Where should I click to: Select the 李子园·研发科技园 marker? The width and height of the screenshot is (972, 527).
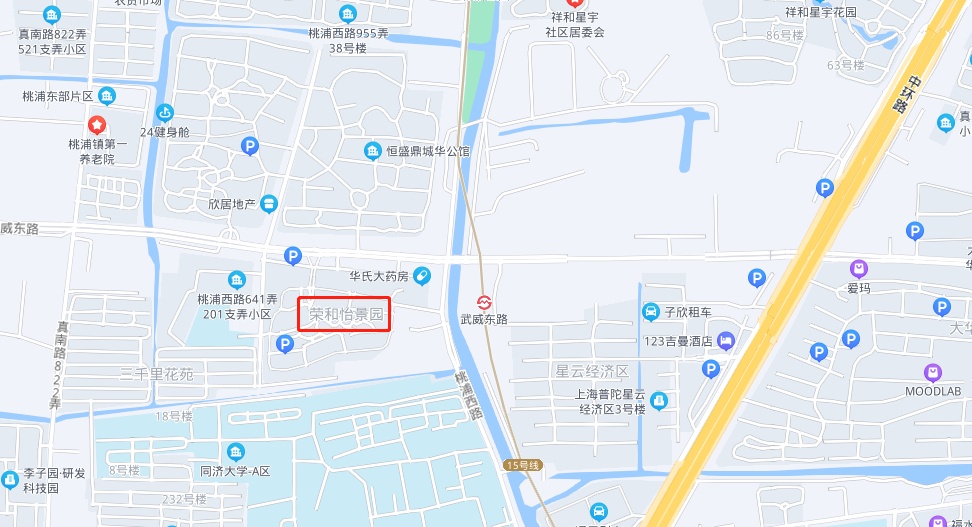pos(10,479)
